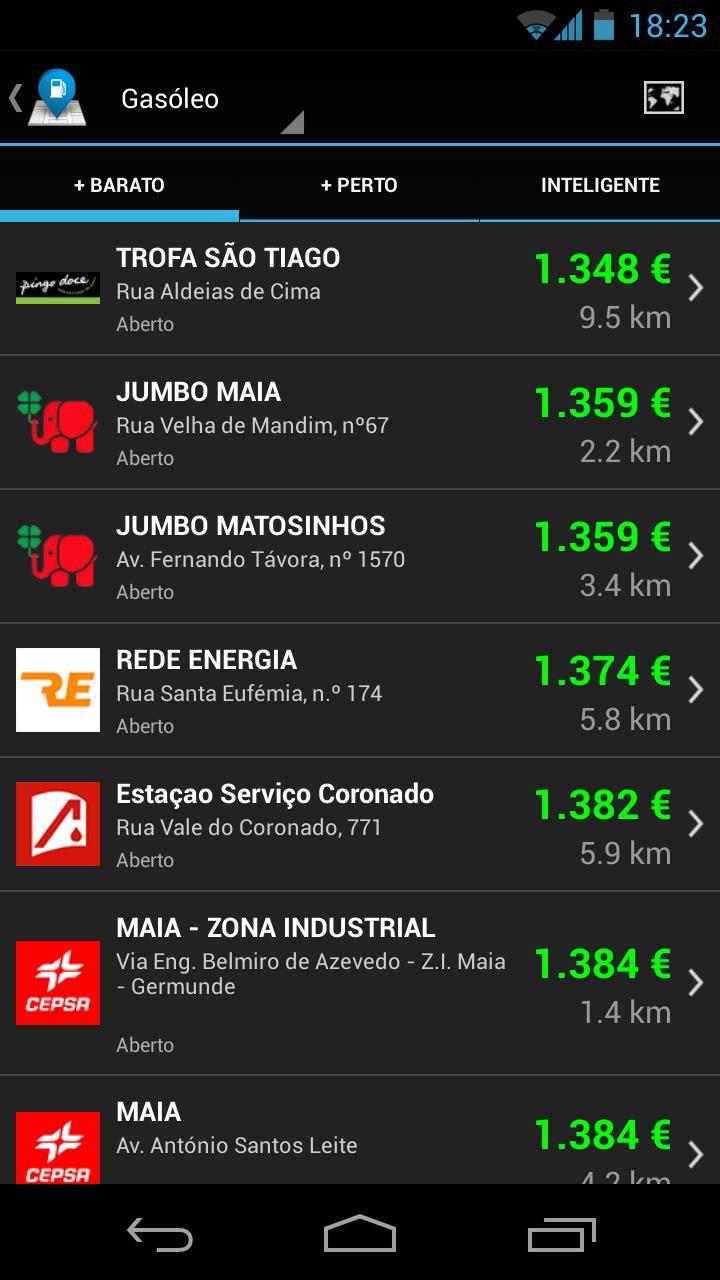The width and height of the screenshot is (720, 1280).
Task: Open the recent apps overview
Action: pyautogui.click(x=561, y=1234)
